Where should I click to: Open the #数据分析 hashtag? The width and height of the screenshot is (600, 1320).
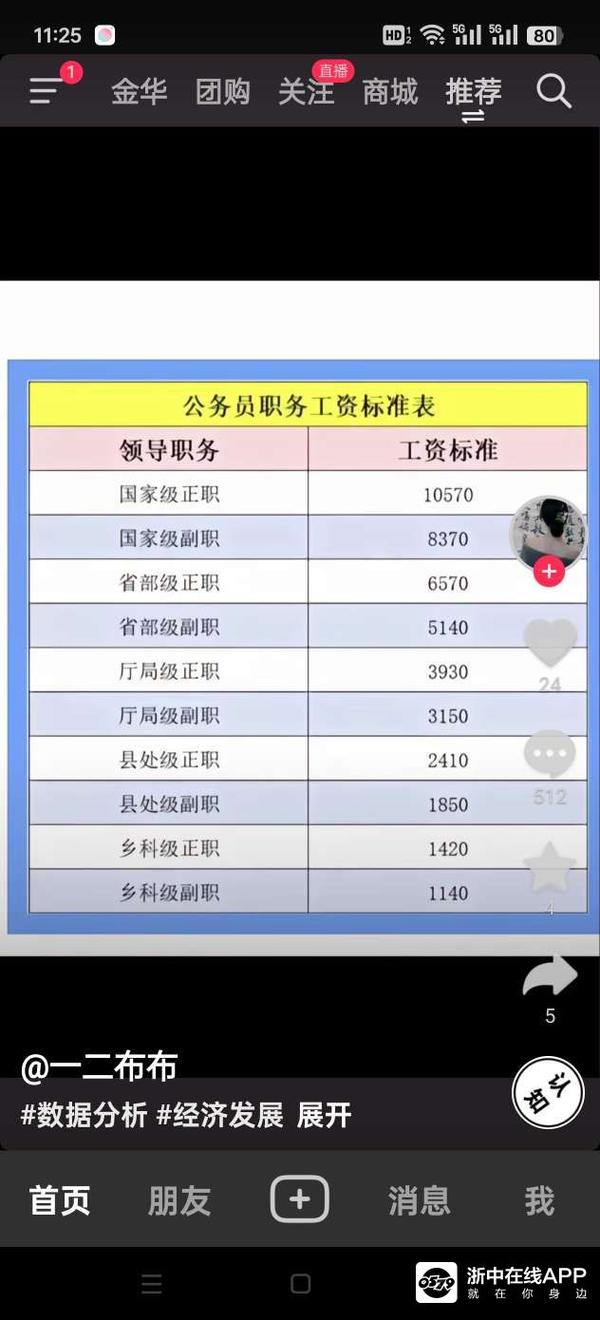pyautogui.click(x=84, y=1115)
